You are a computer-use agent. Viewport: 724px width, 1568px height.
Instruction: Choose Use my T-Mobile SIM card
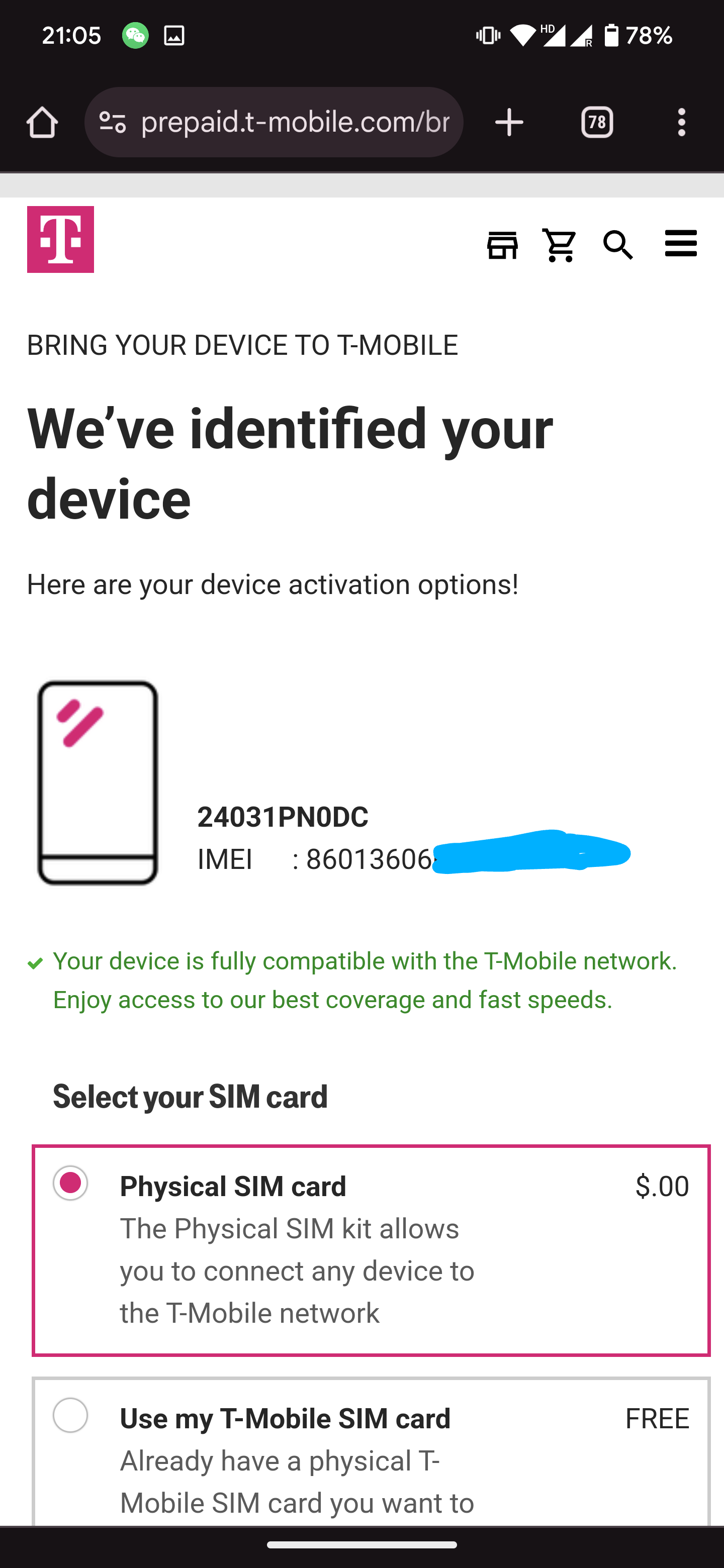click(x=372, y=1452)
